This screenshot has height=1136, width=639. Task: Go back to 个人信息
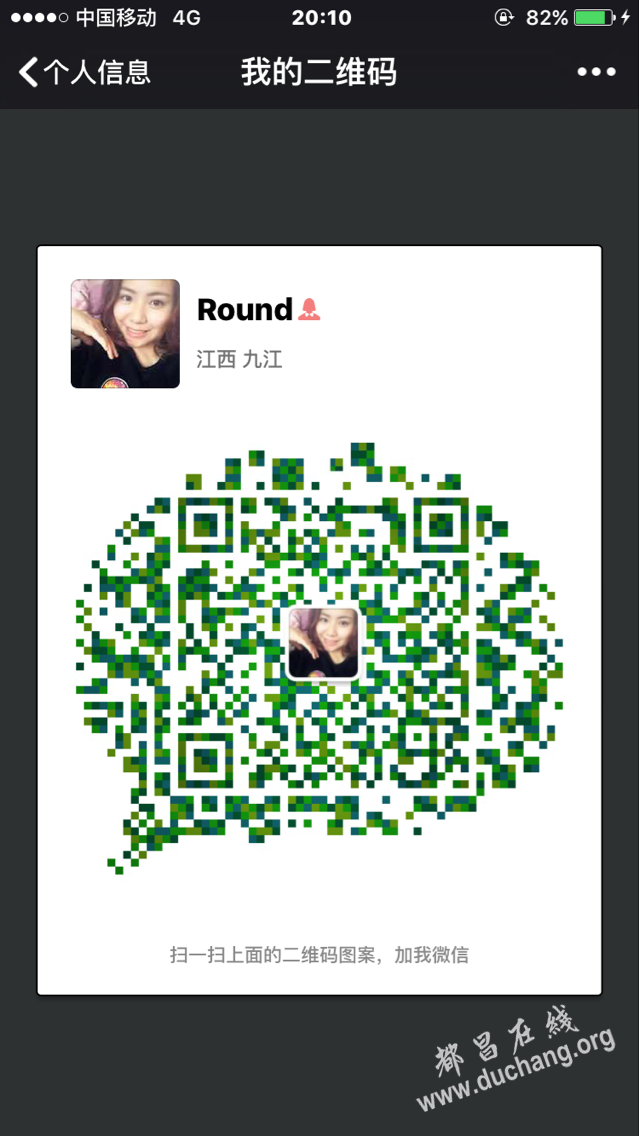click(x=84, y=72)
